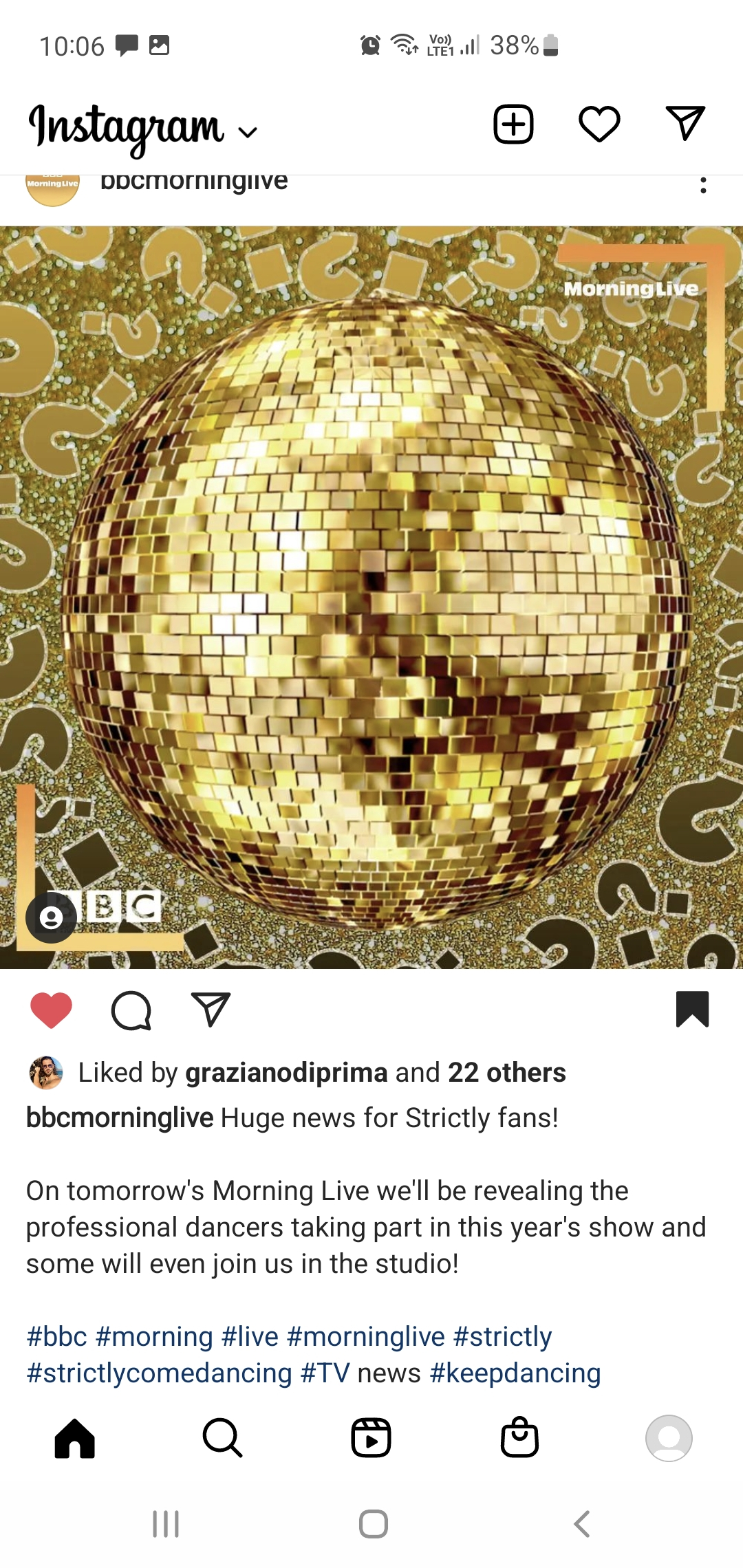Open the activity heart notifications
Viewport: 743px width, 1568px height.
(599, 124)
